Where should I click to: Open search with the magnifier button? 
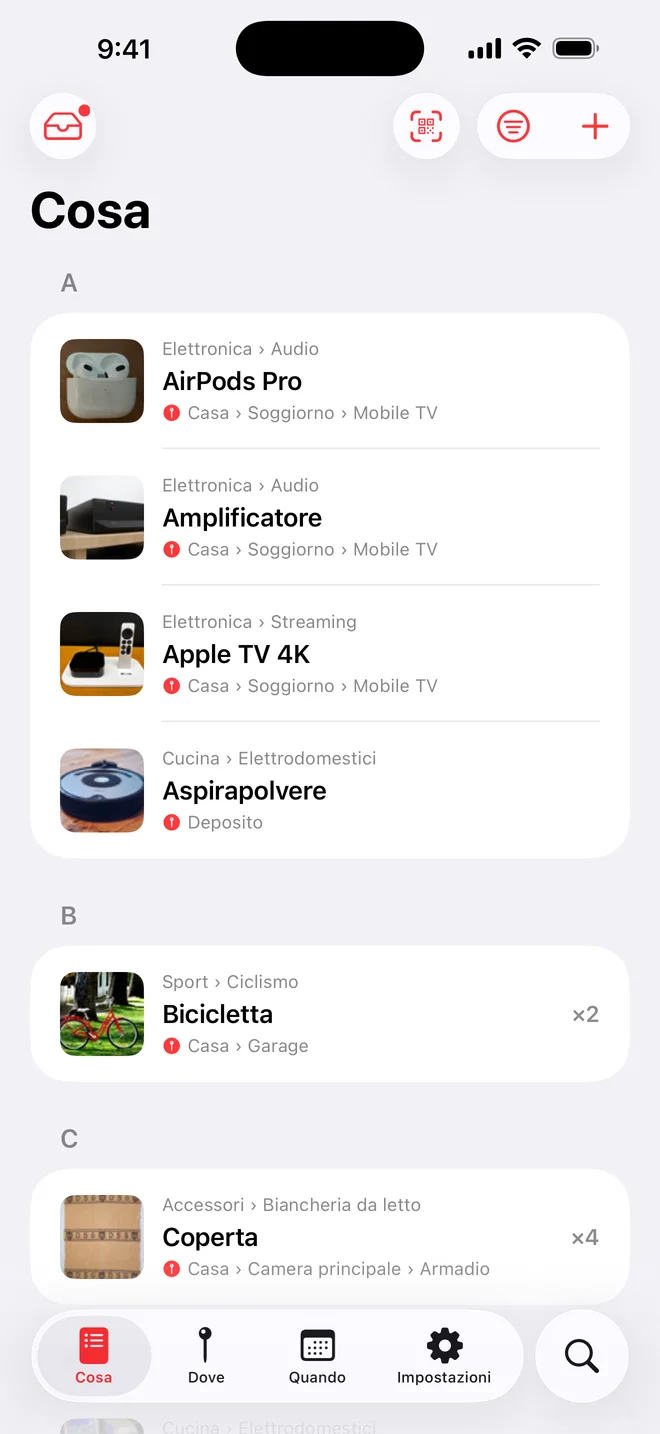[582, 1356]
